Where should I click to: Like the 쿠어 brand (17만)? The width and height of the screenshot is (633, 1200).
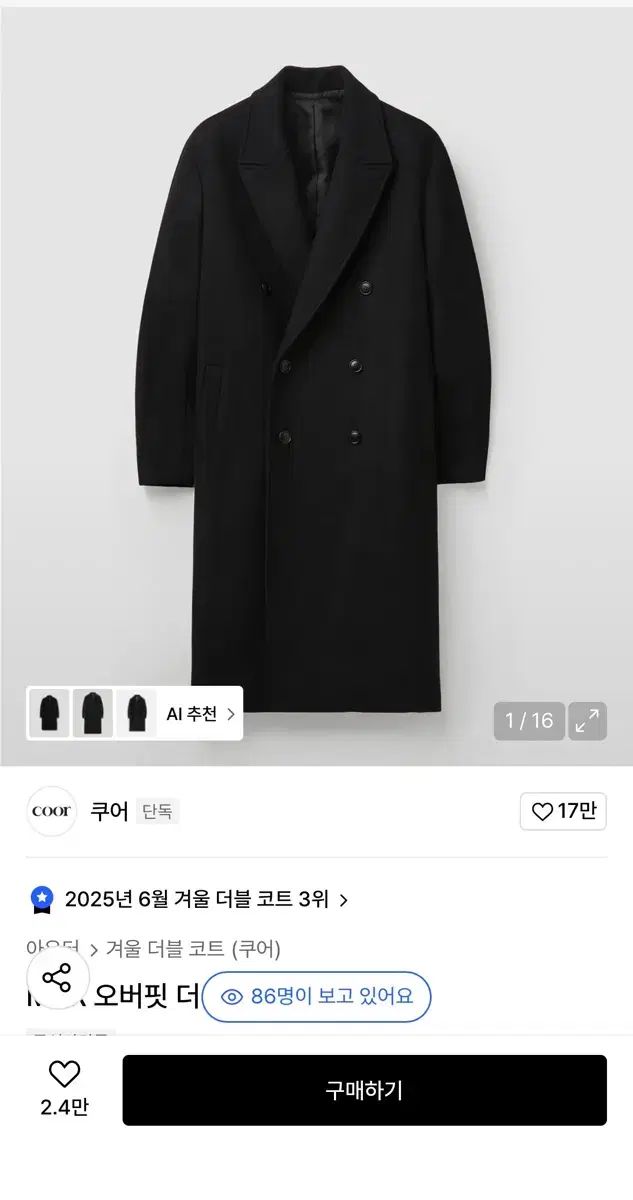(563, 811)
